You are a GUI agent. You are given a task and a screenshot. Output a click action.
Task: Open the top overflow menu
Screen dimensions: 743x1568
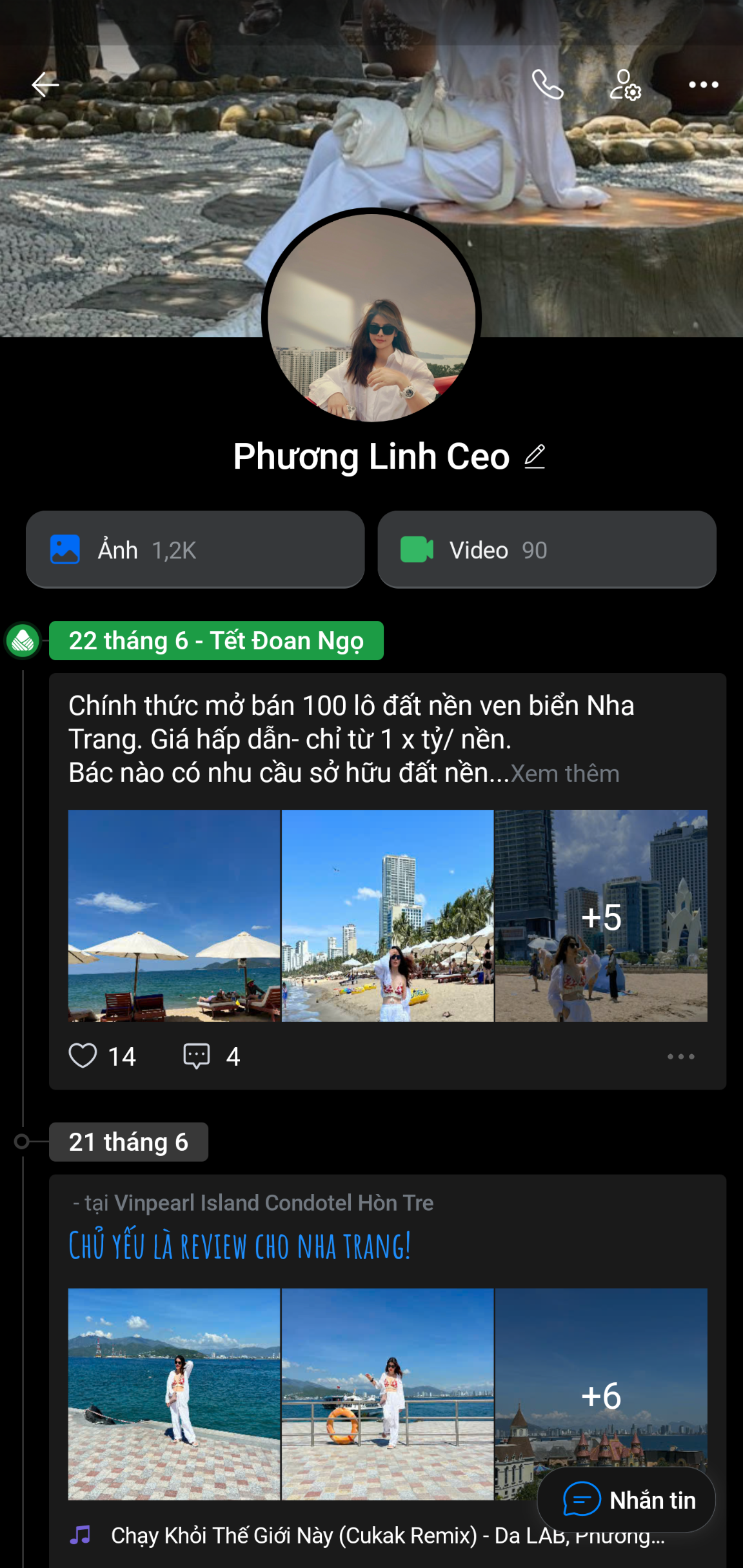pyautogui.click(x=703, y=84)
